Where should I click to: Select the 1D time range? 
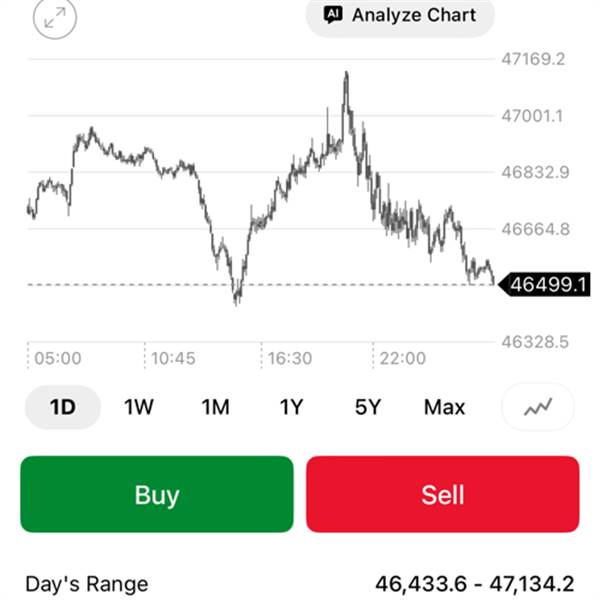(x=63, y=407)
